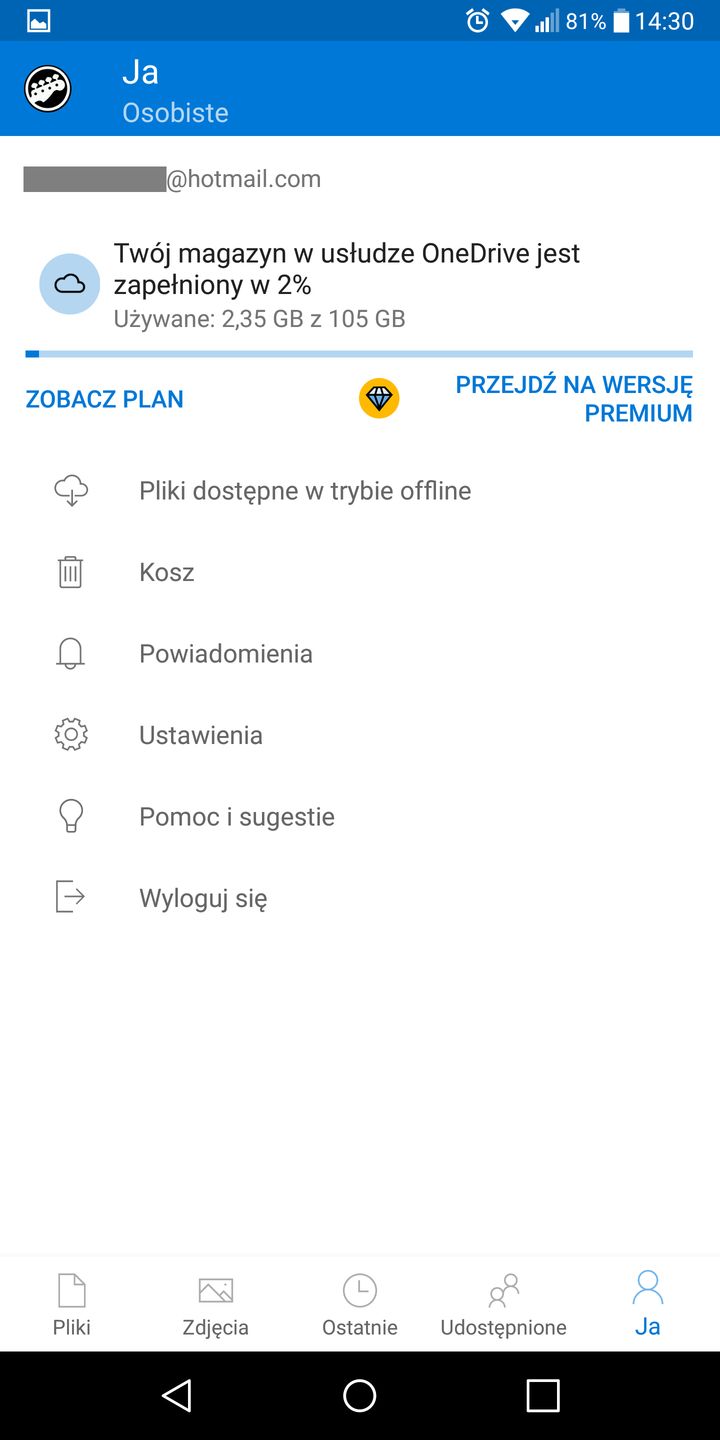
Task: Open offline files via cloud-download icon
Action: 70,490
